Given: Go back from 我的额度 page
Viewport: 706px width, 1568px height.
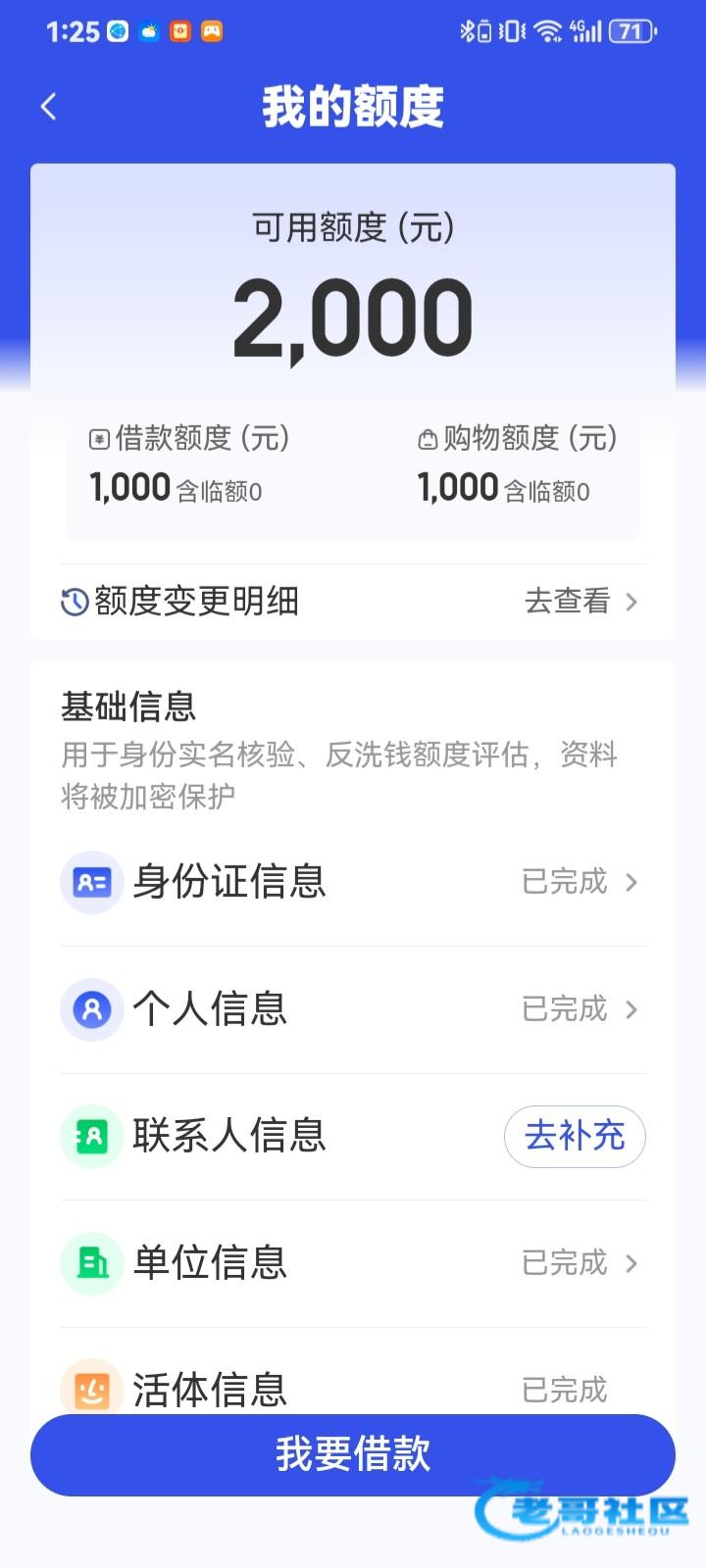Looking at the screenshot, I should [x=49, y=107].
